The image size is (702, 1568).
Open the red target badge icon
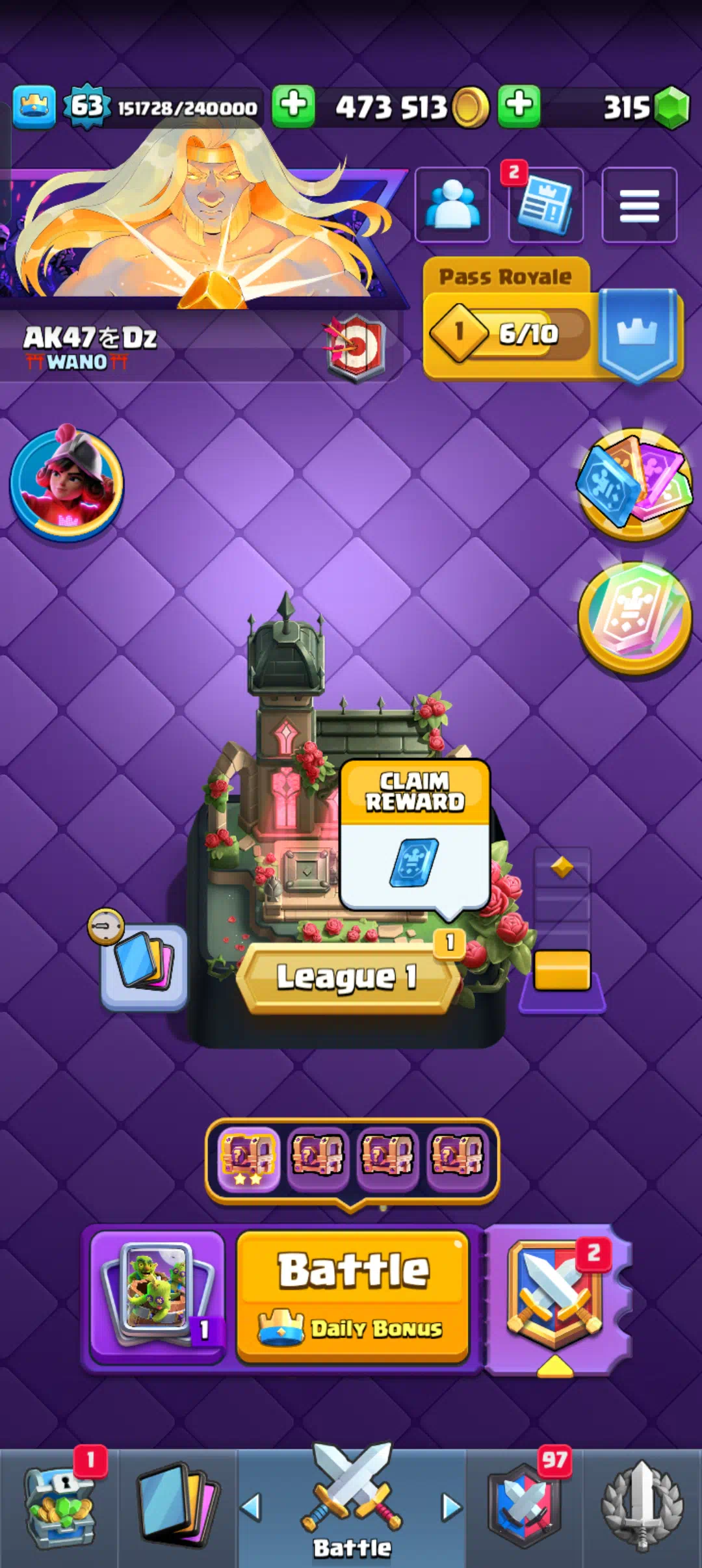(x=356, y=347)
